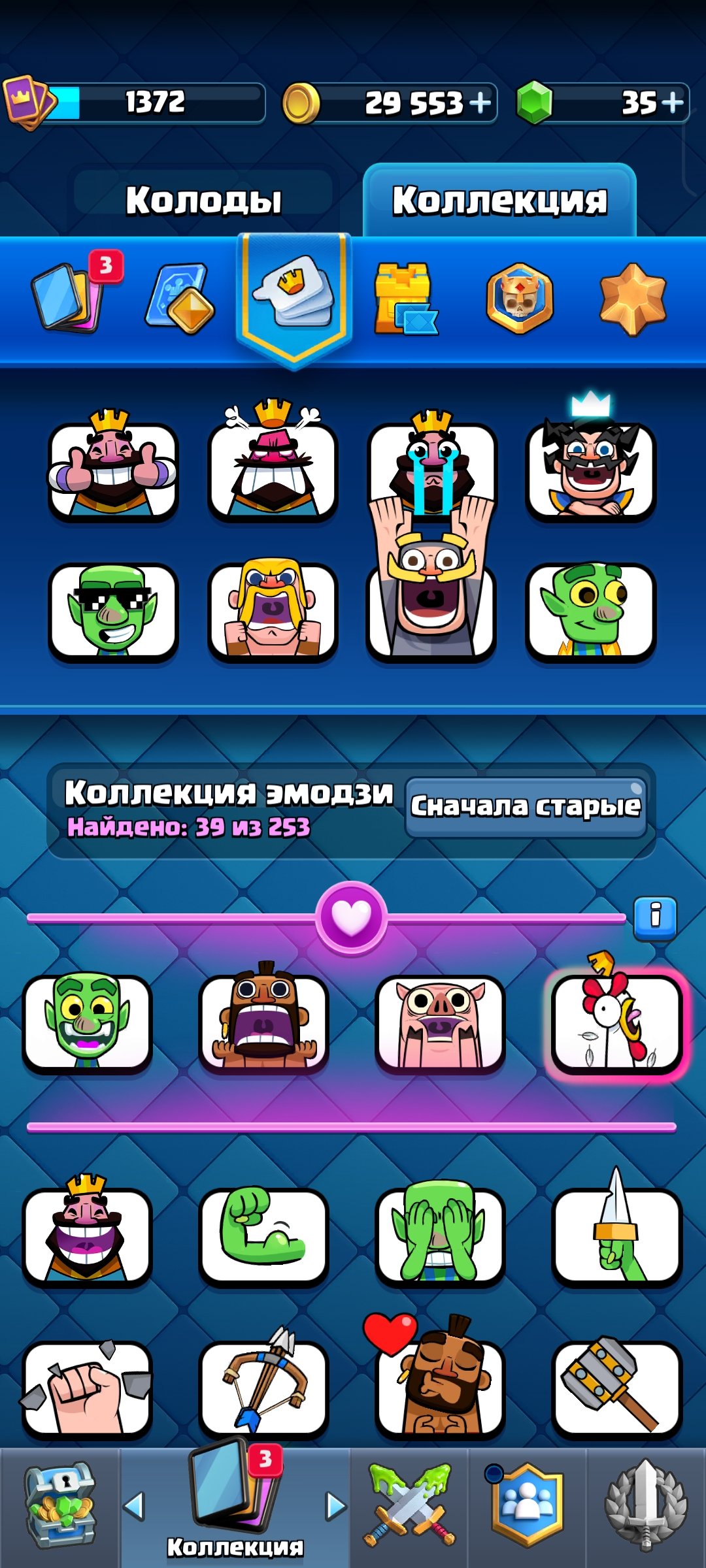The height and width of the screenshot is (1568, 706).
Task: Open the tower troops section icon
Action: pyautogui.click(x=180, y=297)
